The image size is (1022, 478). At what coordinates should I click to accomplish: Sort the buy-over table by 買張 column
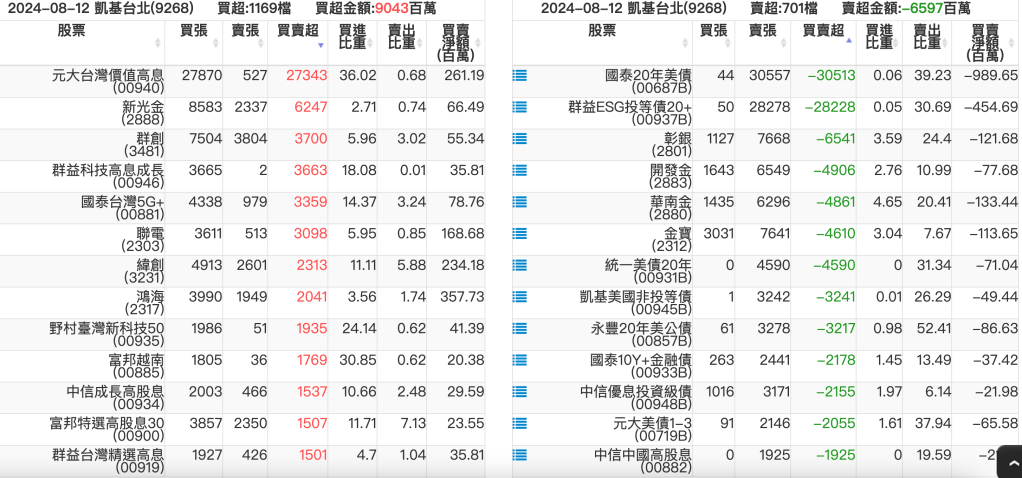pyautogui.click(x=194, y=37)
